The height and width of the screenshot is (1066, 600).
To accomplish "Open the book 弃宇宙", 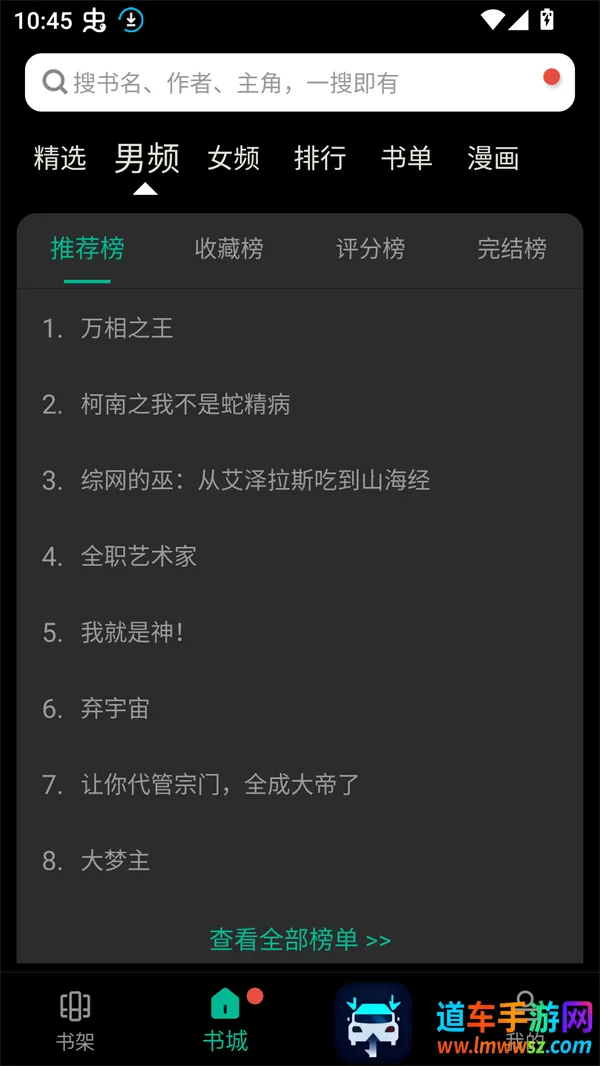I will tap(115, 709).
